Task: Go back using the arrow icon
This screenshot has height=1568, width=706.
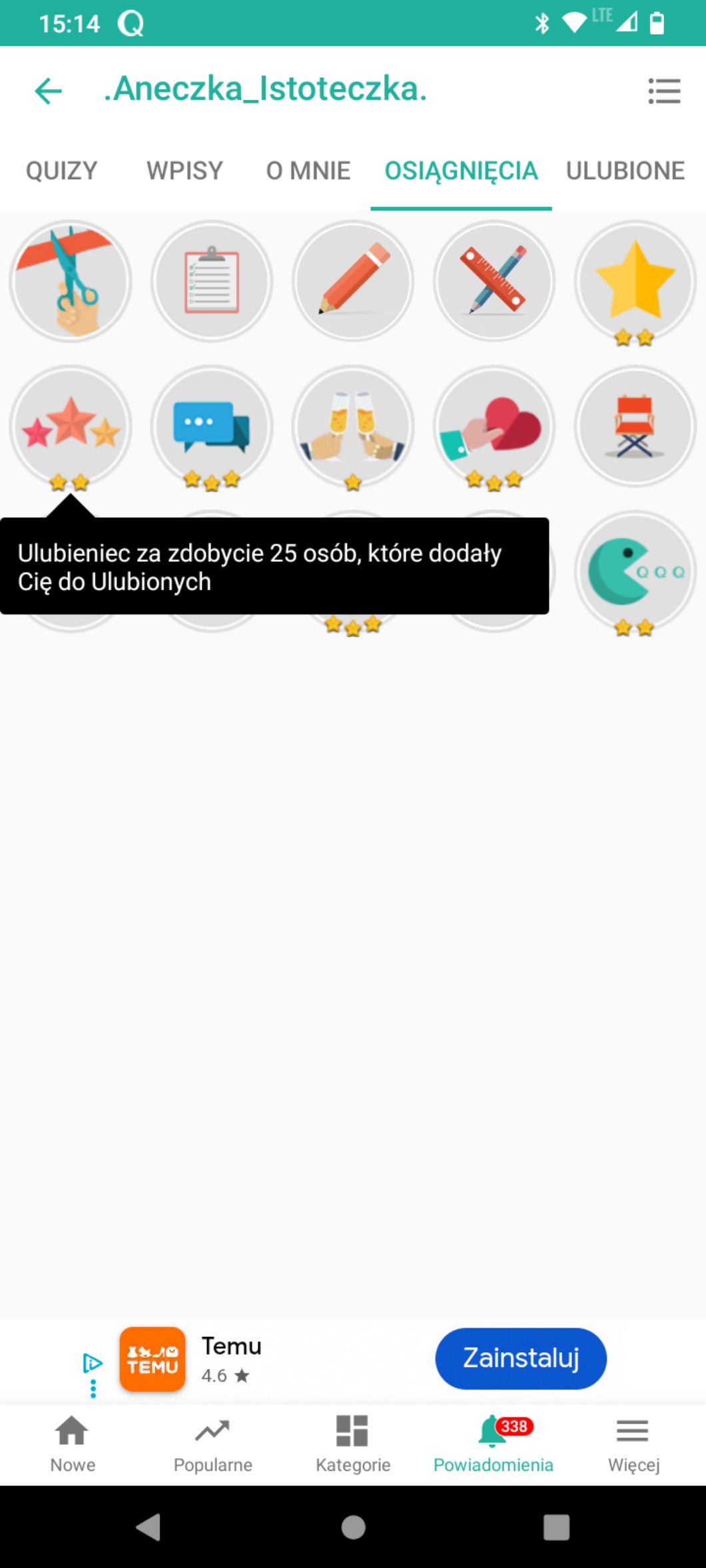Action: (48, 91)
